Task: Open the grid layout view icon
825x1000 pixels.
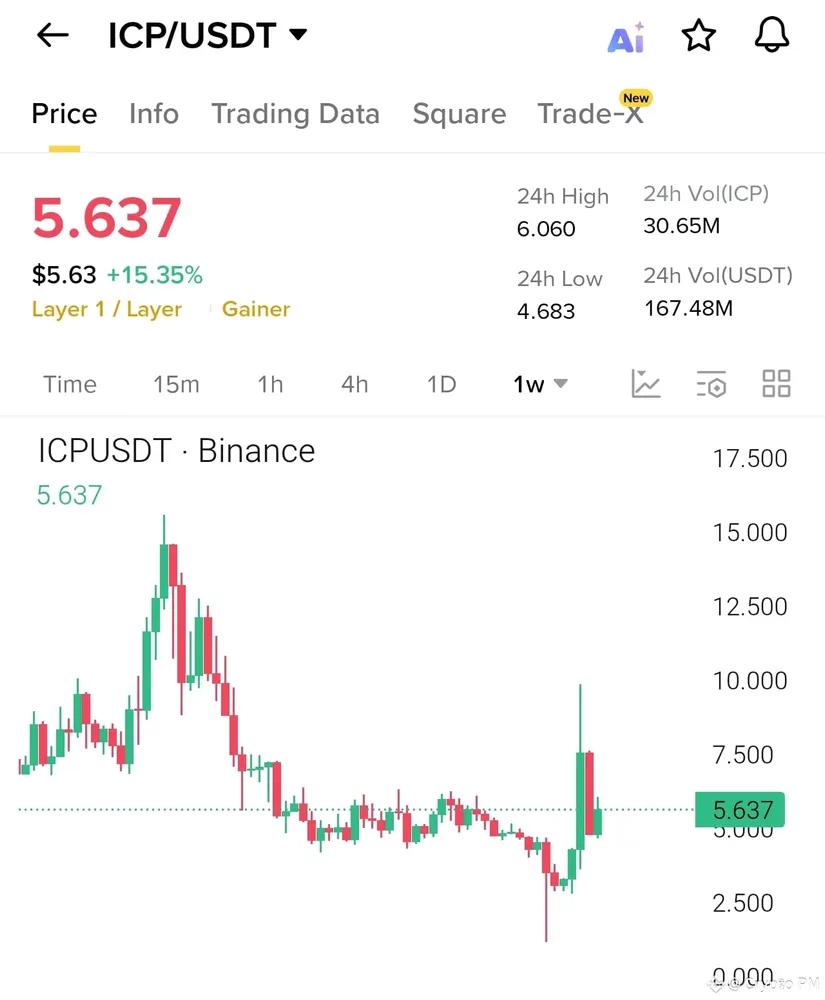Action: tap(776, 383)
